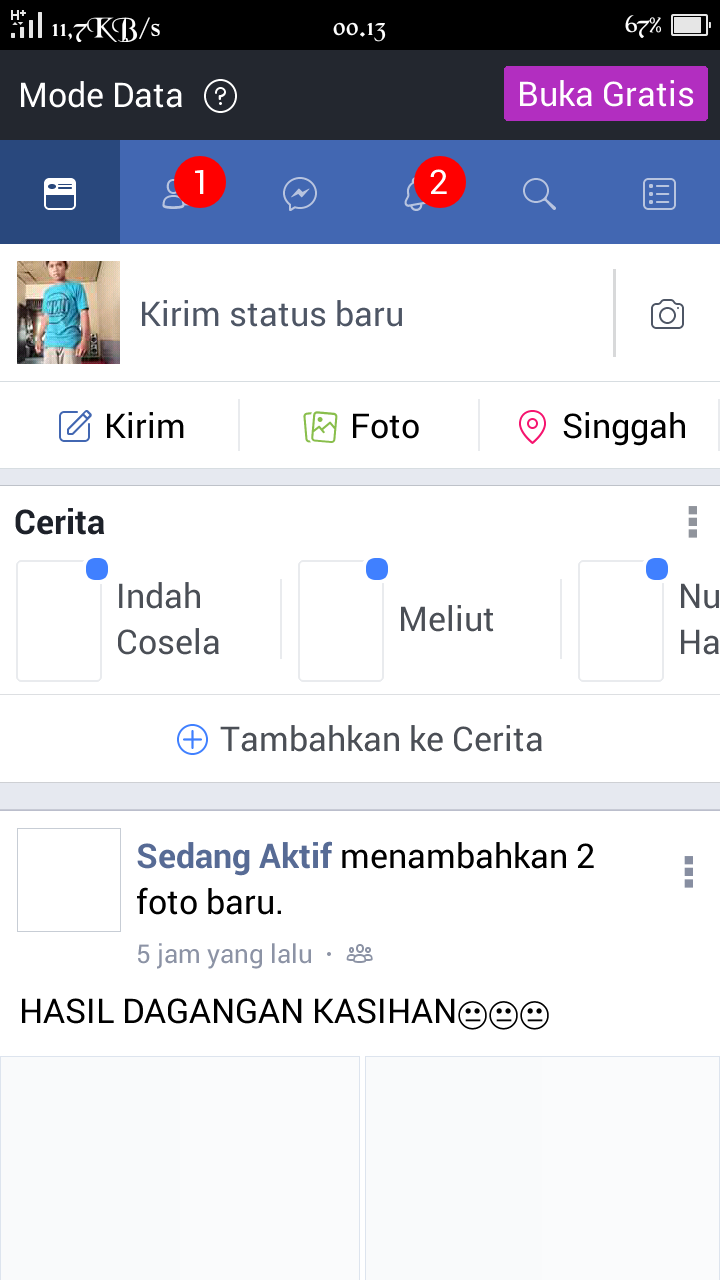Open the Mode Data help icon
Screen dimensions: 720x1280
tap(220, 96)
